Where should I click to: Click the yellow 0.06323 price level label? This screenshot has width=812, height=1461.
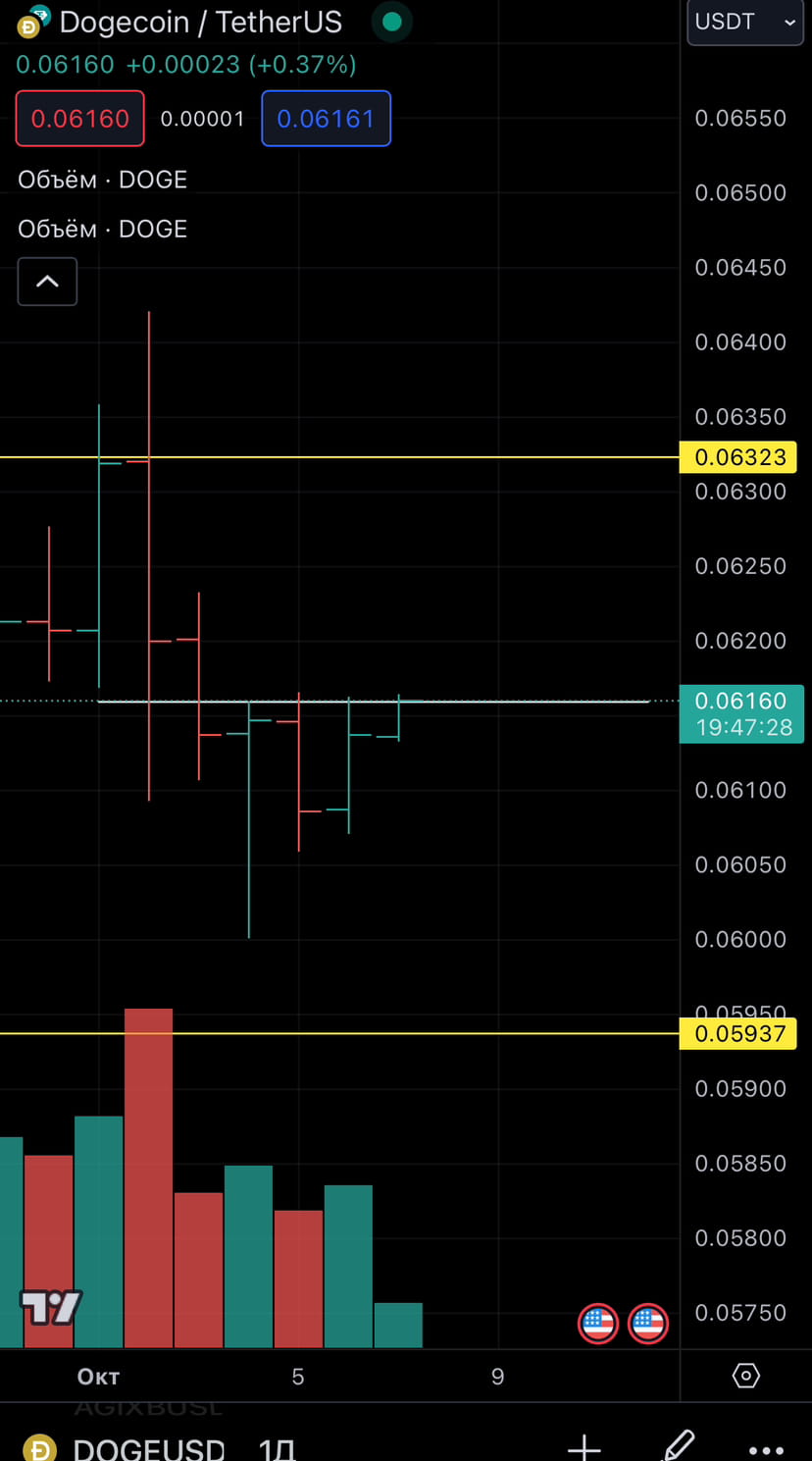point(737,457)
